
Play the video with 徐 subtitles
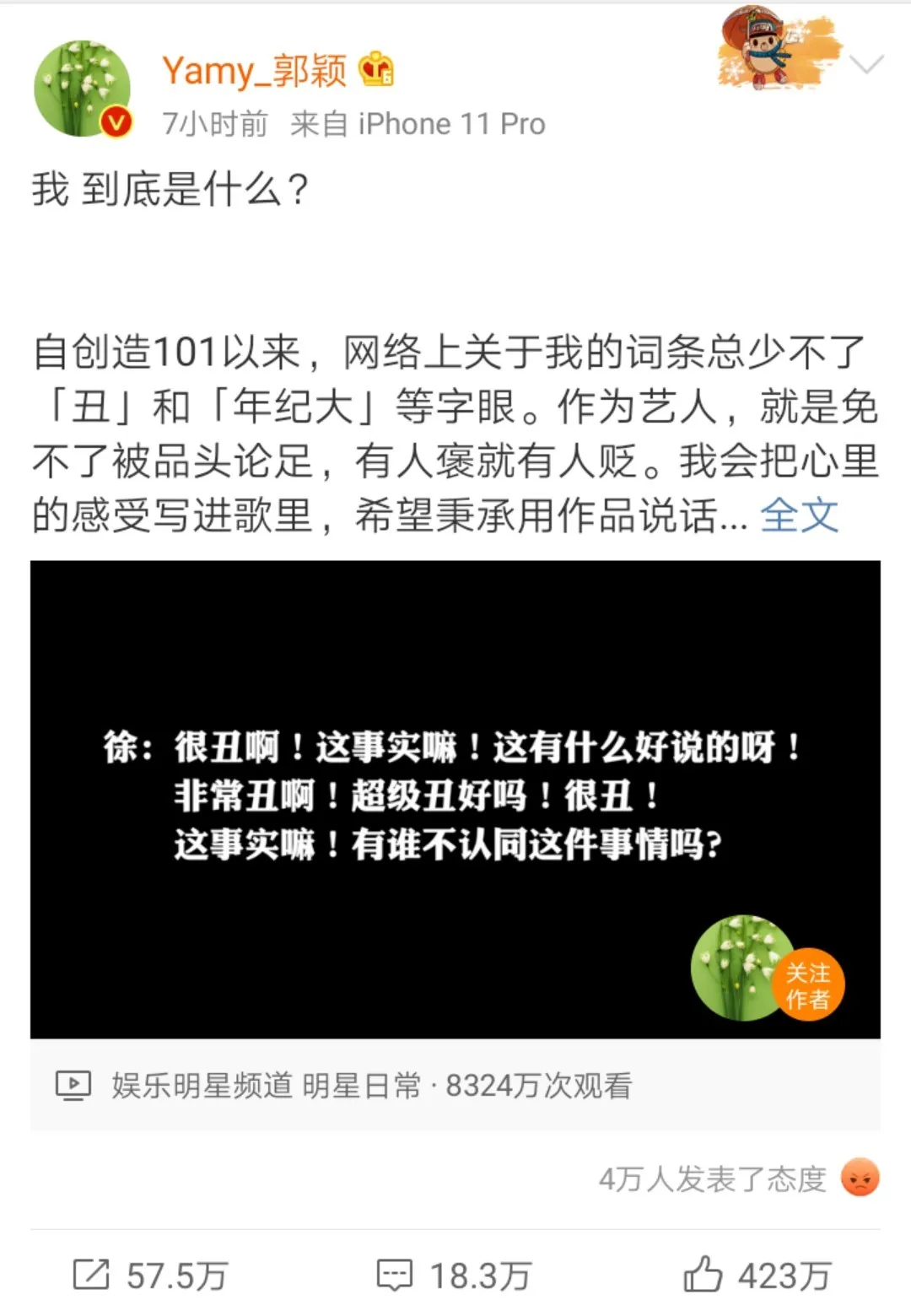(455, 798)
